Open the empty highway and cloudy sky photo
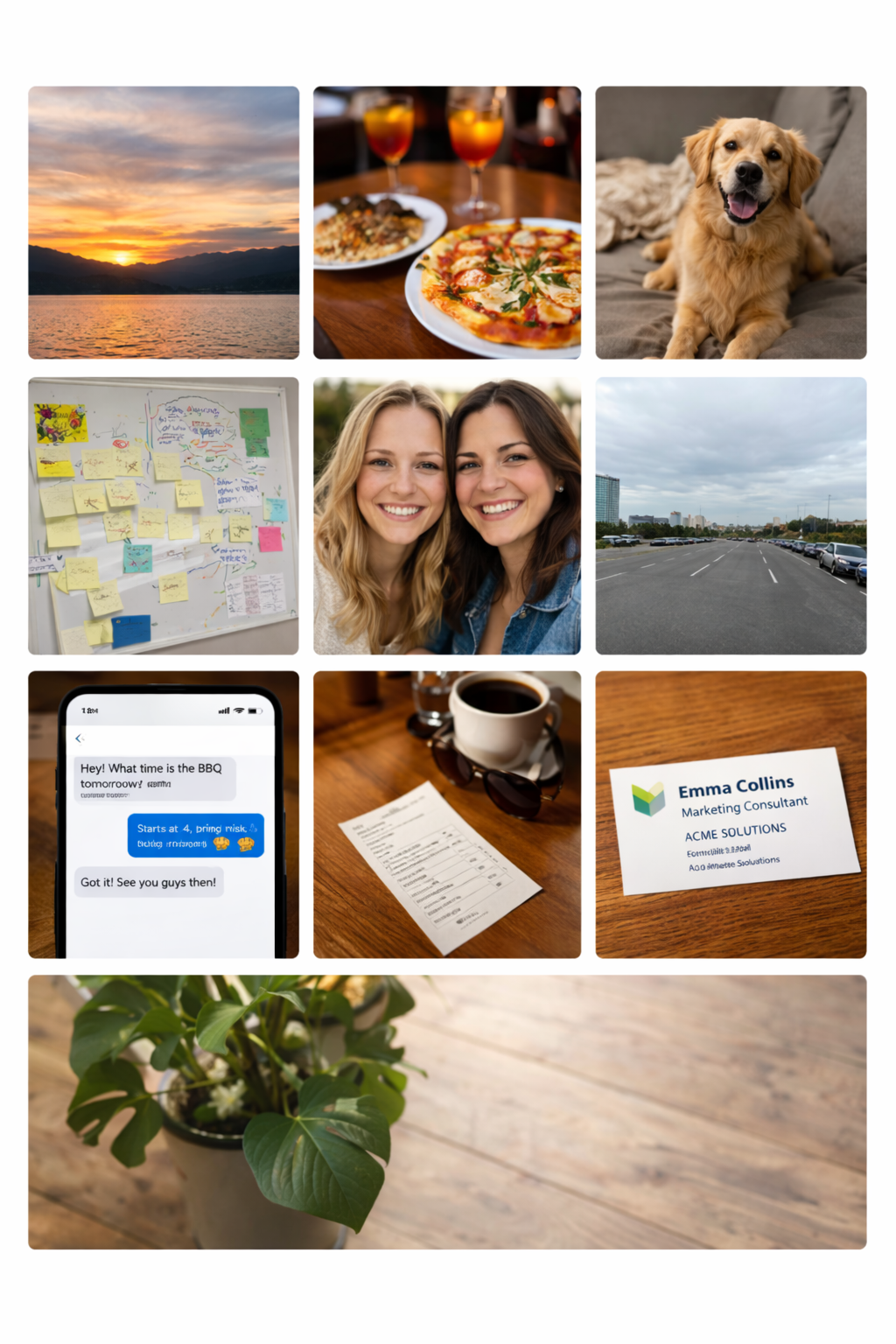The image size is (896, 1344). point(731,514)
